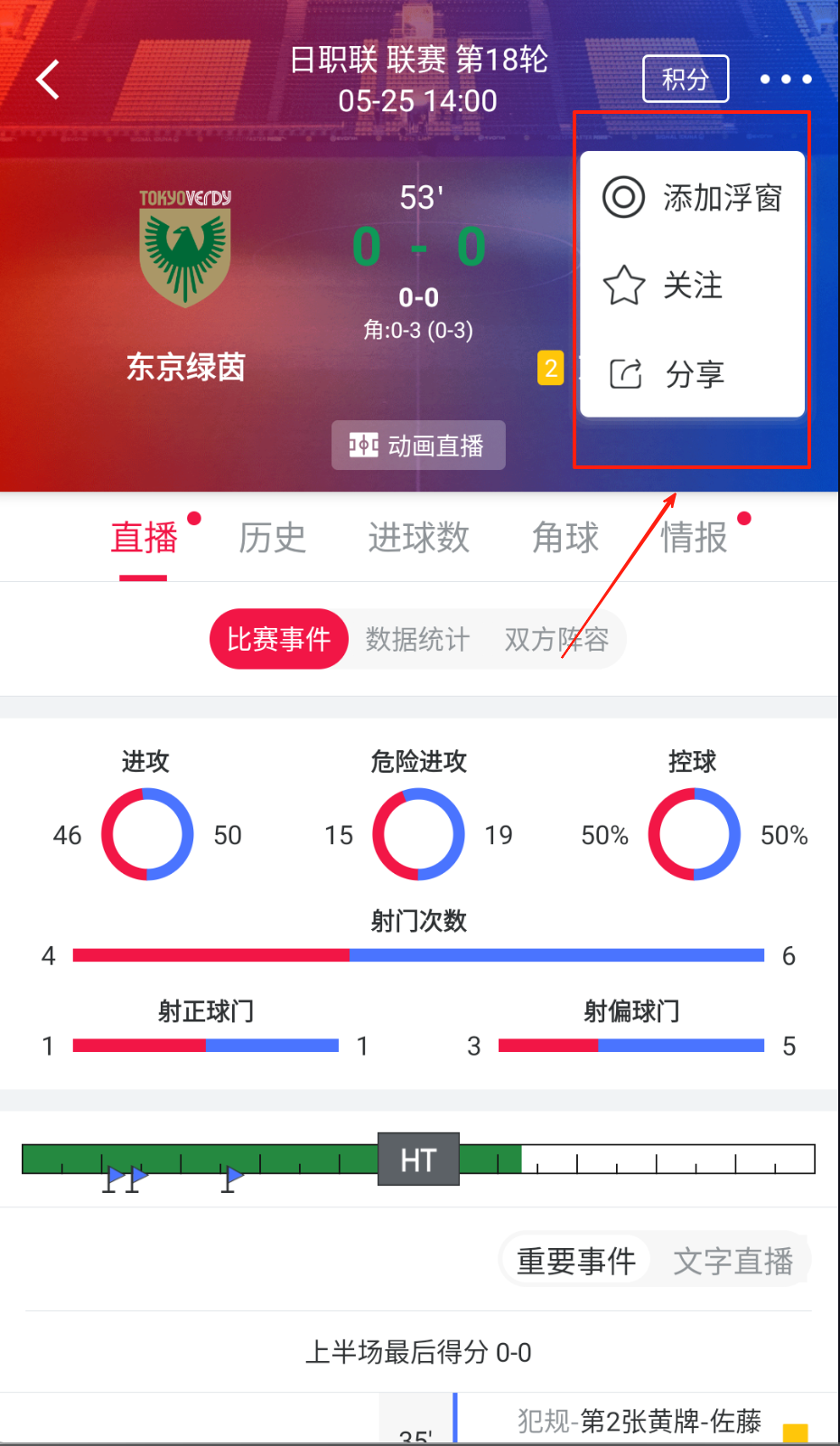Choose 关注 to follow this match
Screen dimensions: 840x1446
click(x=693, y=286)
